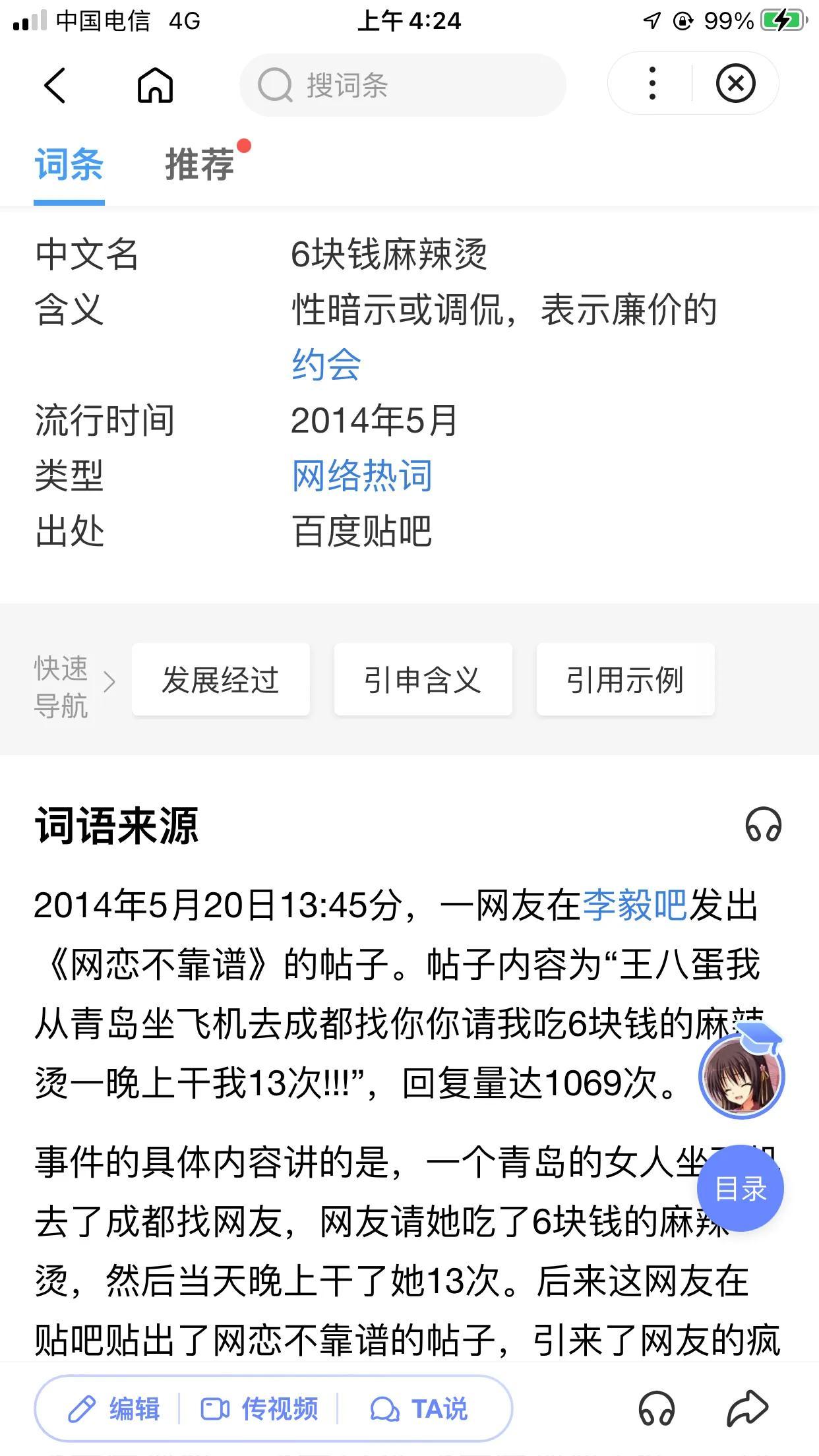Upload a video via 传视频
819x1456 pixels.
(x=259, y=1409)
